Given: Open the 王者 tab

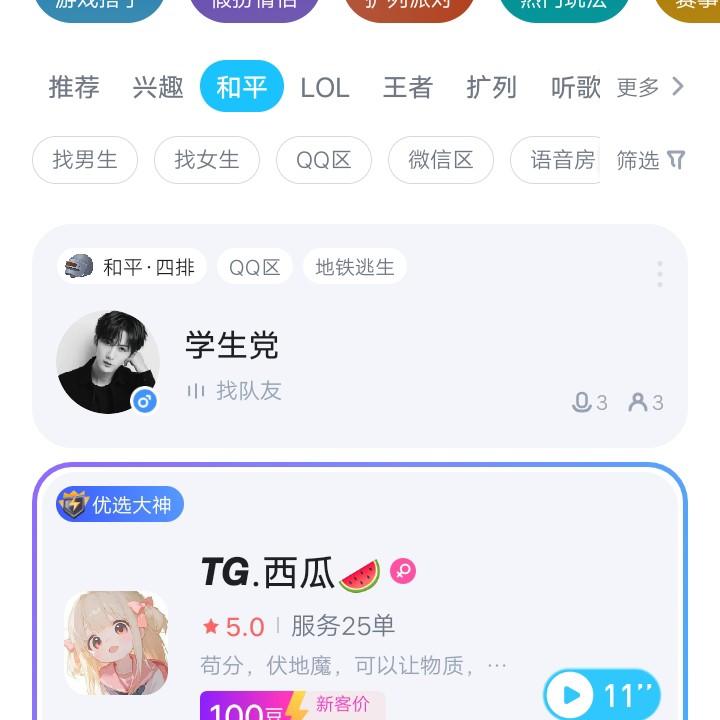Looking at the screenshot, I should point(407,87).
